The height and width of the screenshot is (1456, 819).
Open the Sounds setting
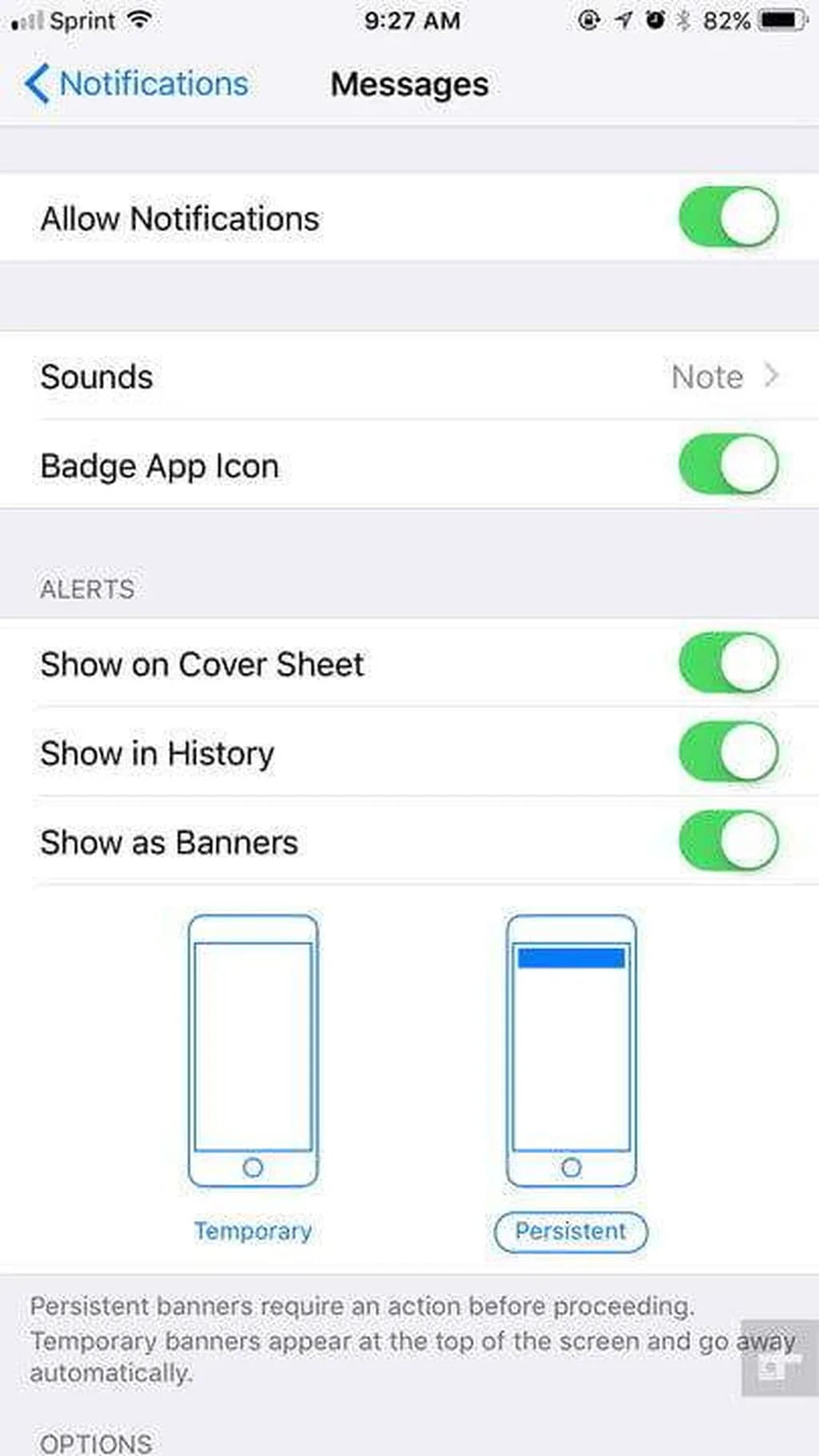409,377
